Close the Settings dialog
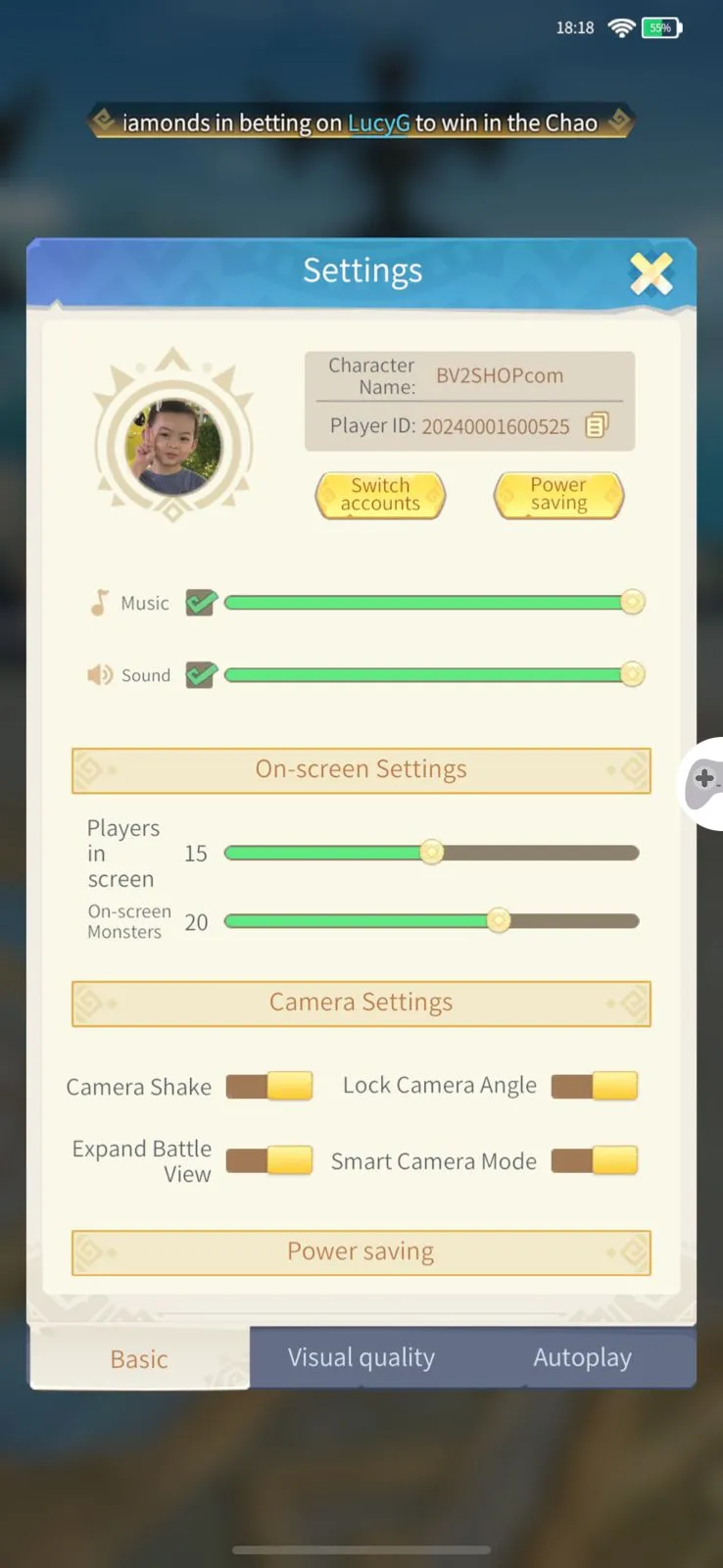The image size is (723, 1568). [651, 273]
